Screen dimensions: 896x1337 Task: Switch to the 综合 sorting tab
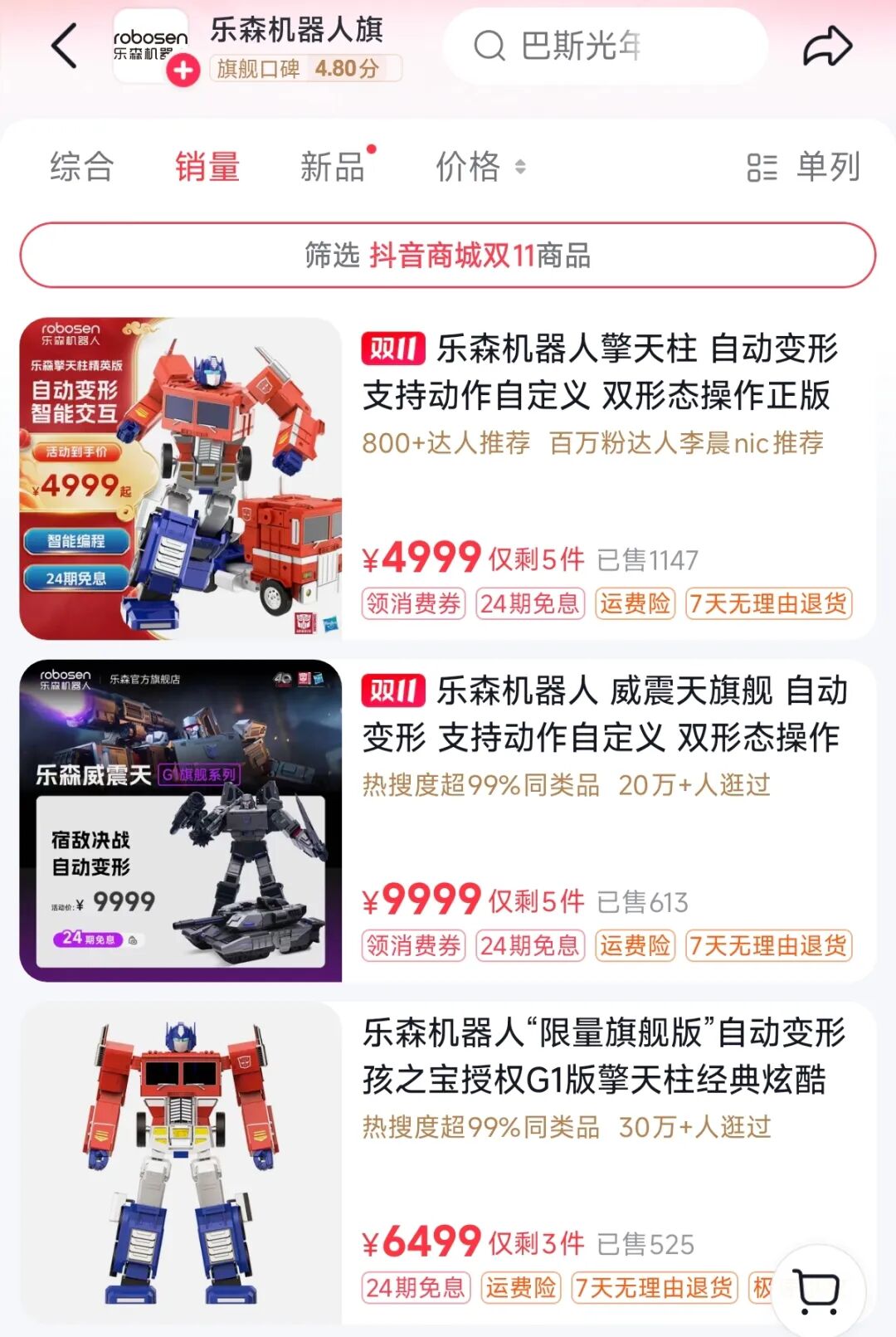pyautogui.click(x=81, y=167)
